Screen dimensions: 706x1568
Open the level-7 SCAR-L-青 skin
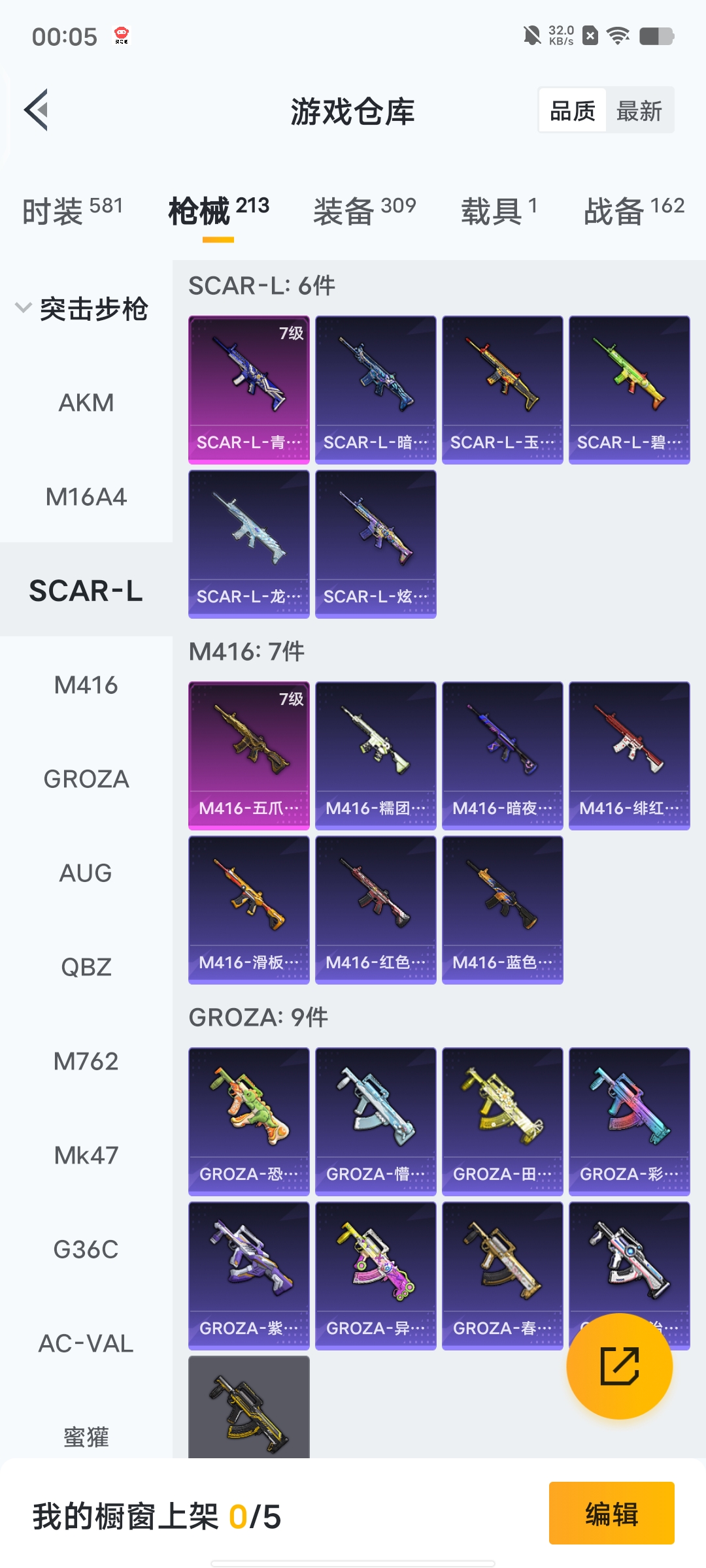coord(248,389)
